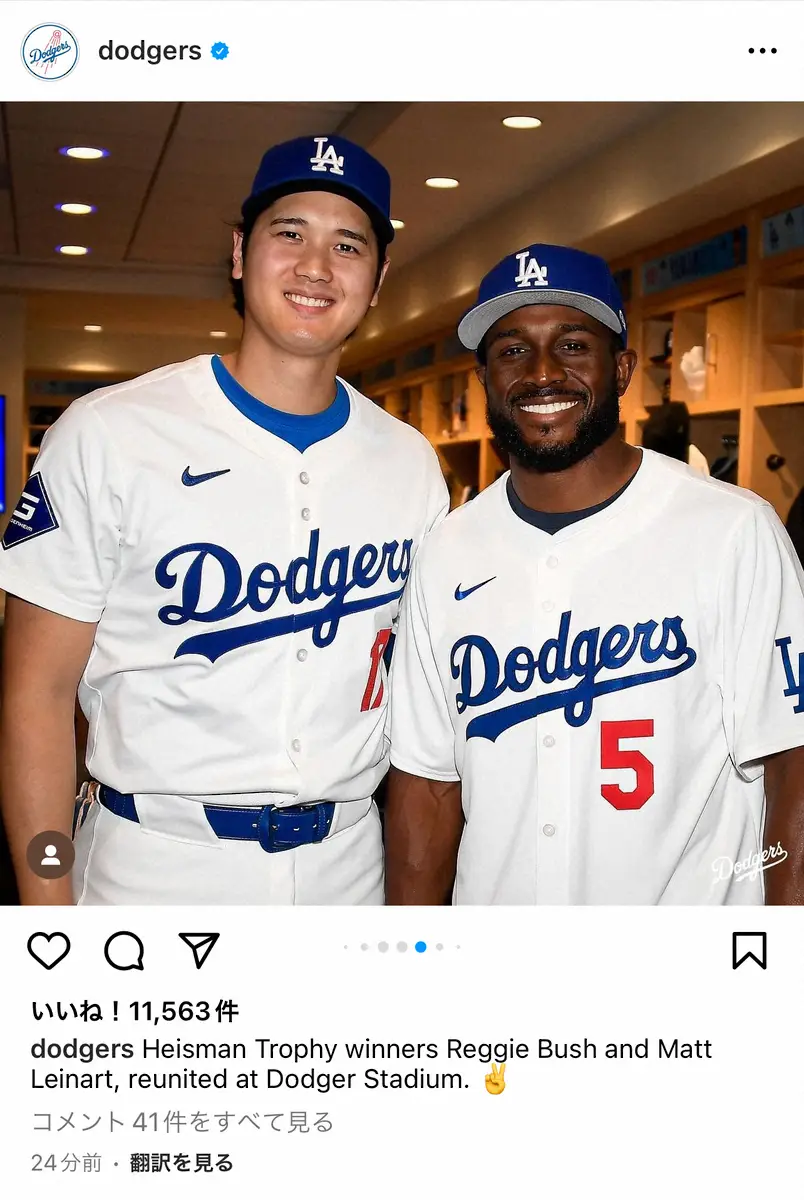Open the dodgers username in post header
Screen dimensions: 804x1200
click(x=150, y=51)
